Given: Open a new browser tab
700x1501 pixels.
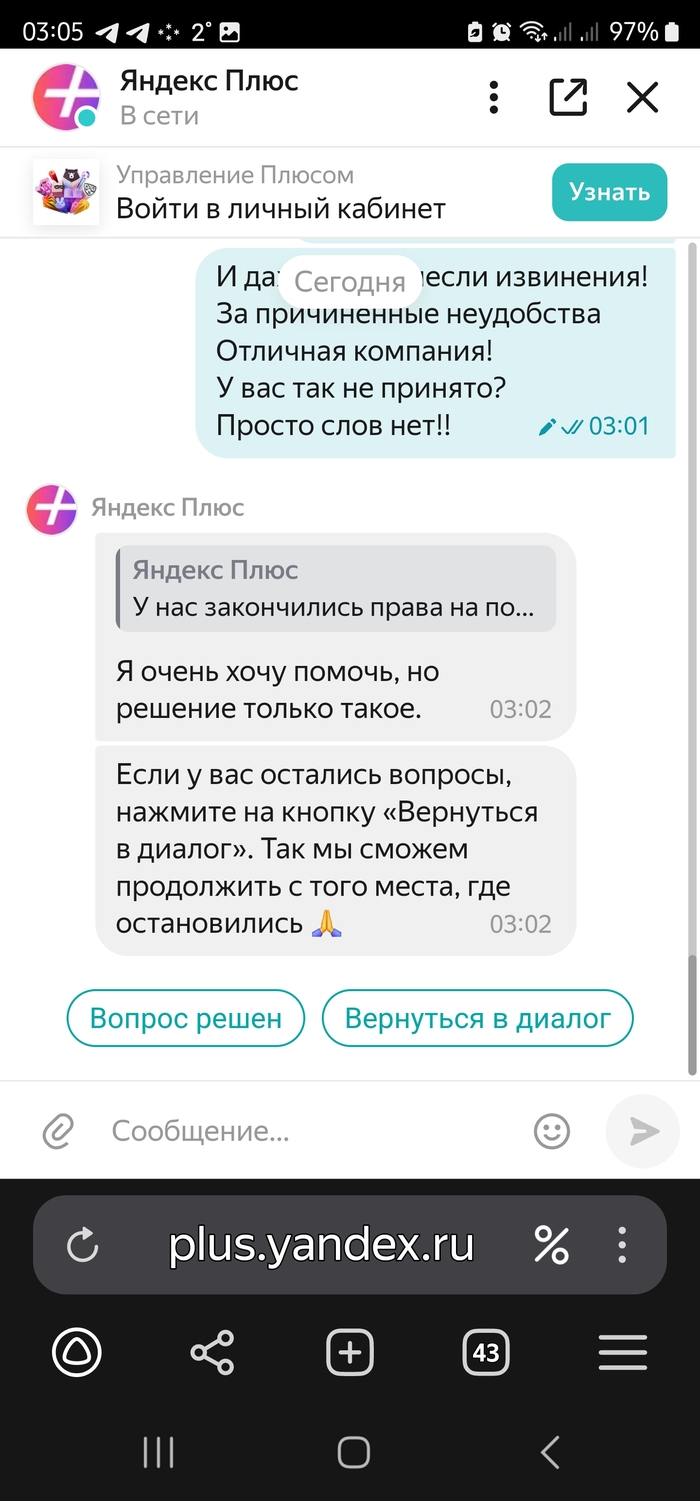Looking at the screenshot, I should click(x=350, y=1353).
